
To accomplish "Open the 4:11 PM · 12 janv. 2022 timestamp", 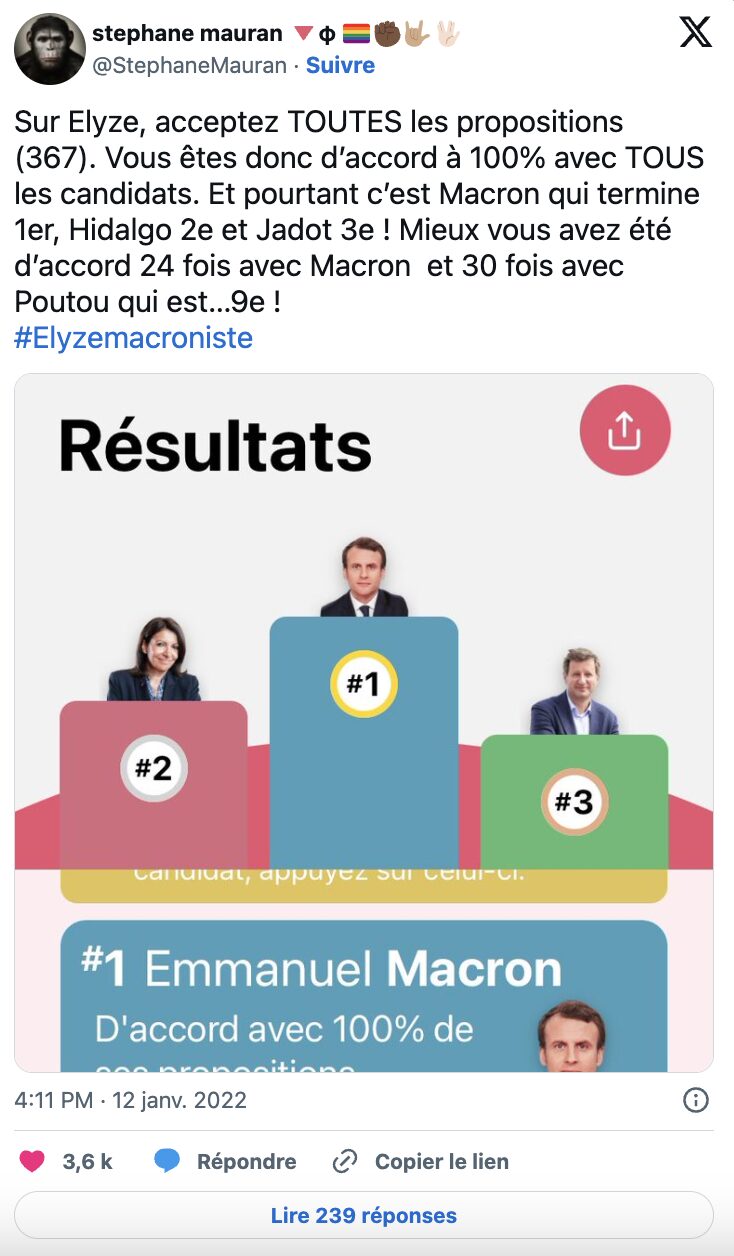I will 130,1101.
